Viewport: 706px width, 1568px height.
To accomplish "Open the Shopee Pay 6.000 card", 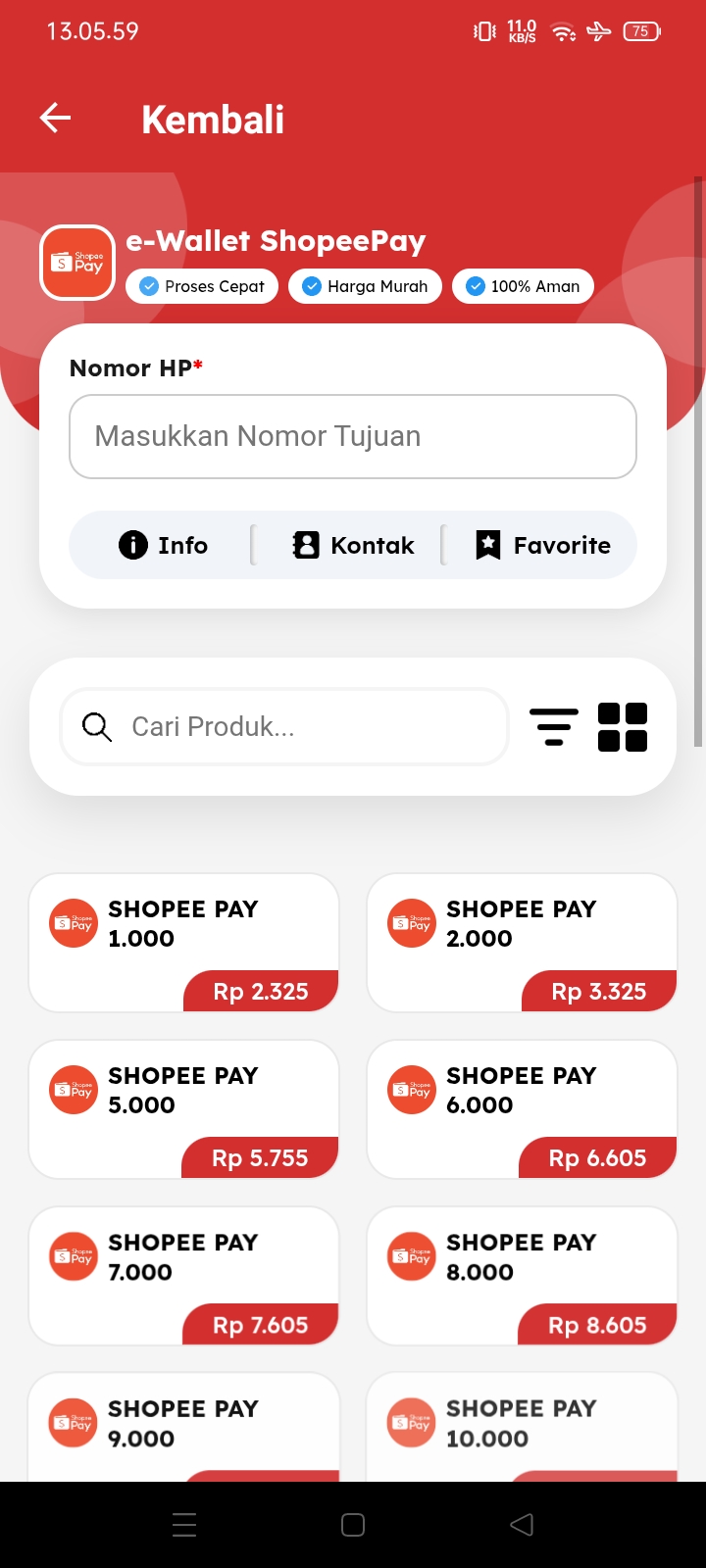I will (x=522, y=1107).
